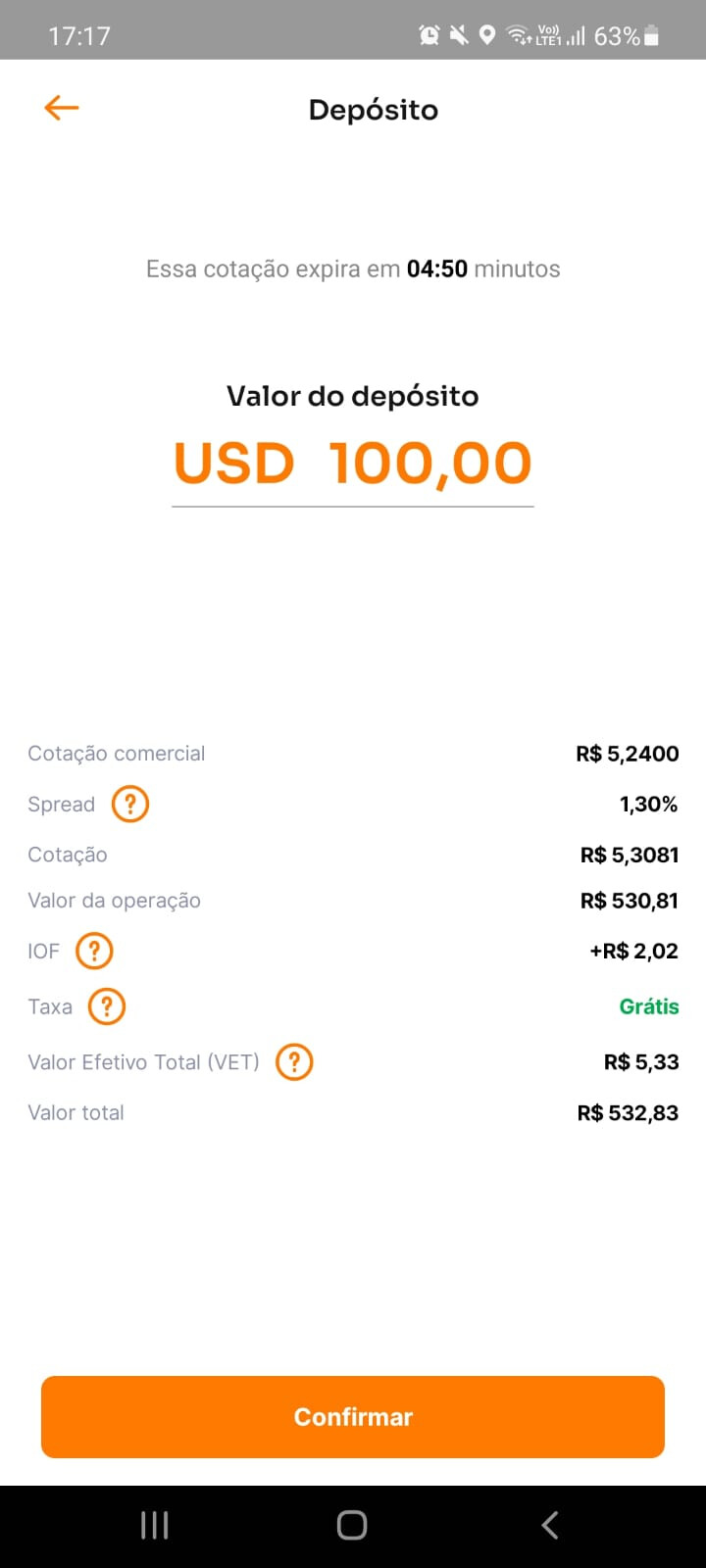Go back using the orange arrow
Image resolution: width=706 pixels, height=1568 pixels.
point(61,108)
